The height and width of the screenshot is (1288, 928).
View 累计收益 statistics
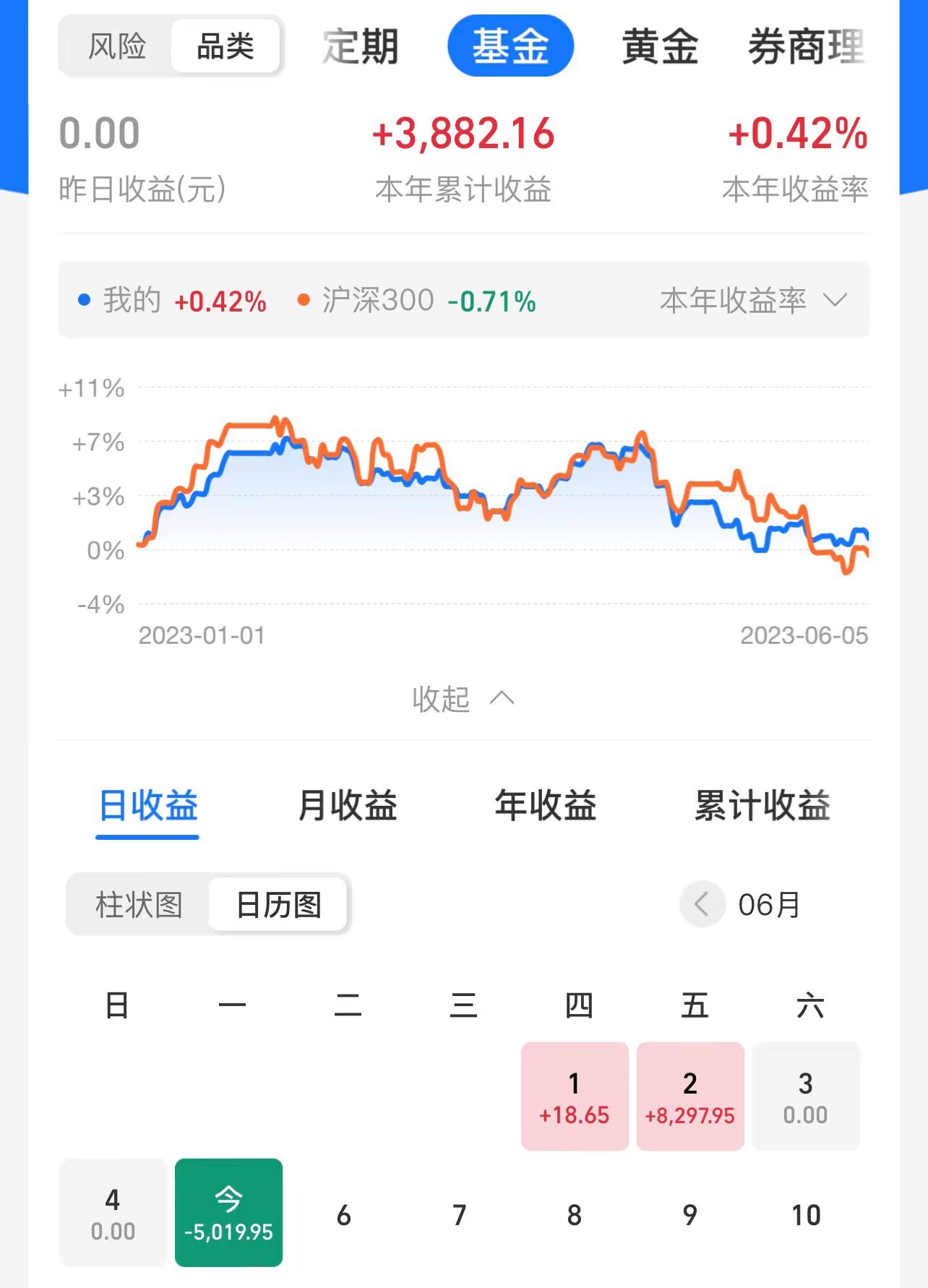pyautogui.click(x=762, y=807)
